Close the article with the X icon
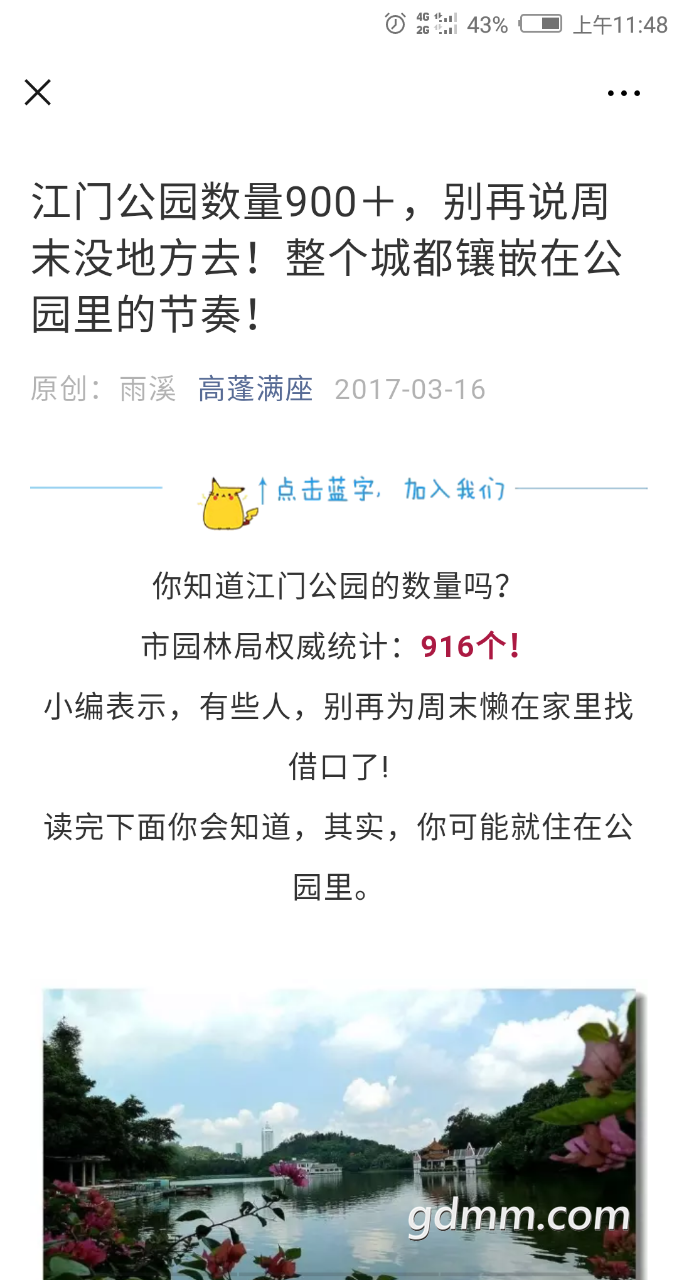Viewport: 678px width, 1280px height. point(37,93)
